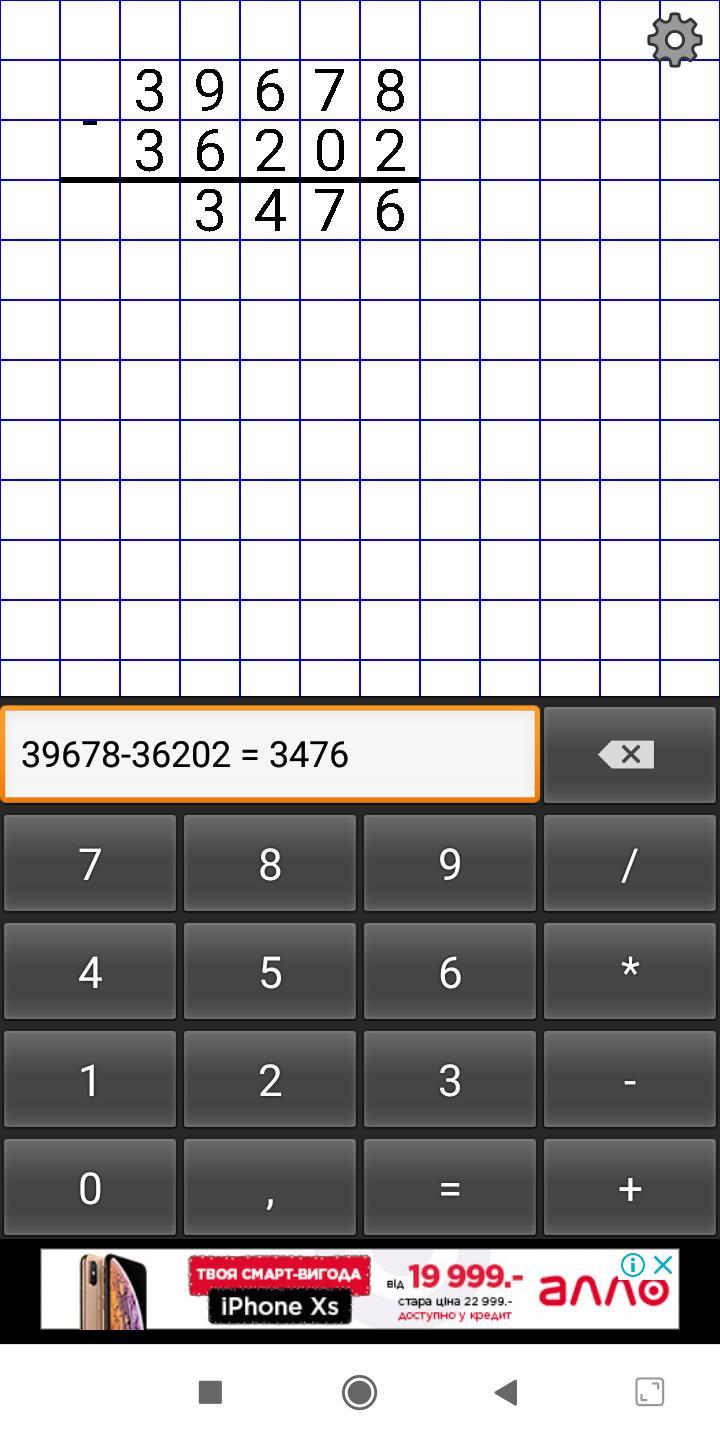Image resolution: width=720 pixels, height=1440 pixels.
Task: Insert a decimal comma
Action: tap(270, 1188)
